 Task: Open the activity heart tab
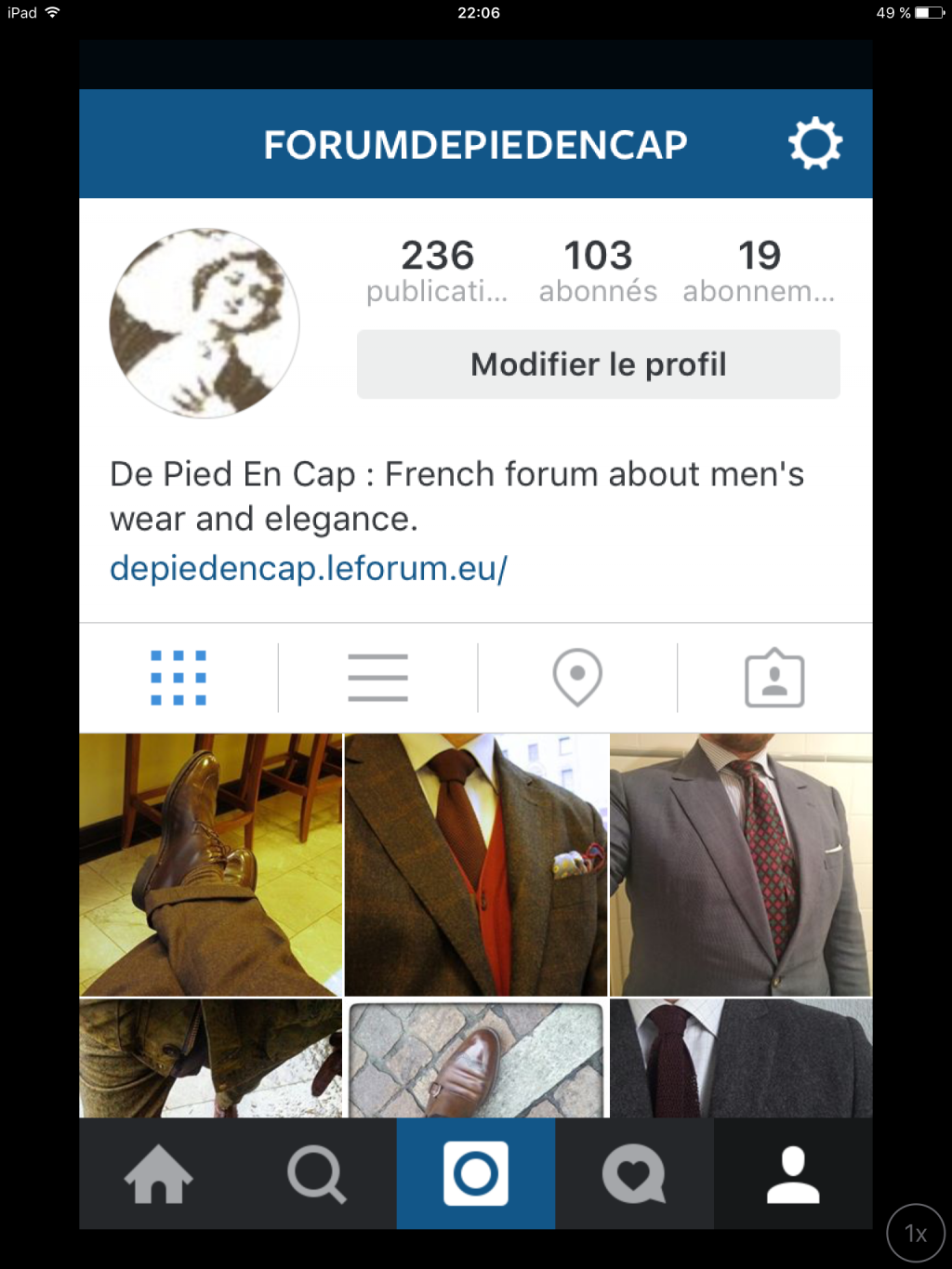pyautogui.click(x=634, y=1174)
